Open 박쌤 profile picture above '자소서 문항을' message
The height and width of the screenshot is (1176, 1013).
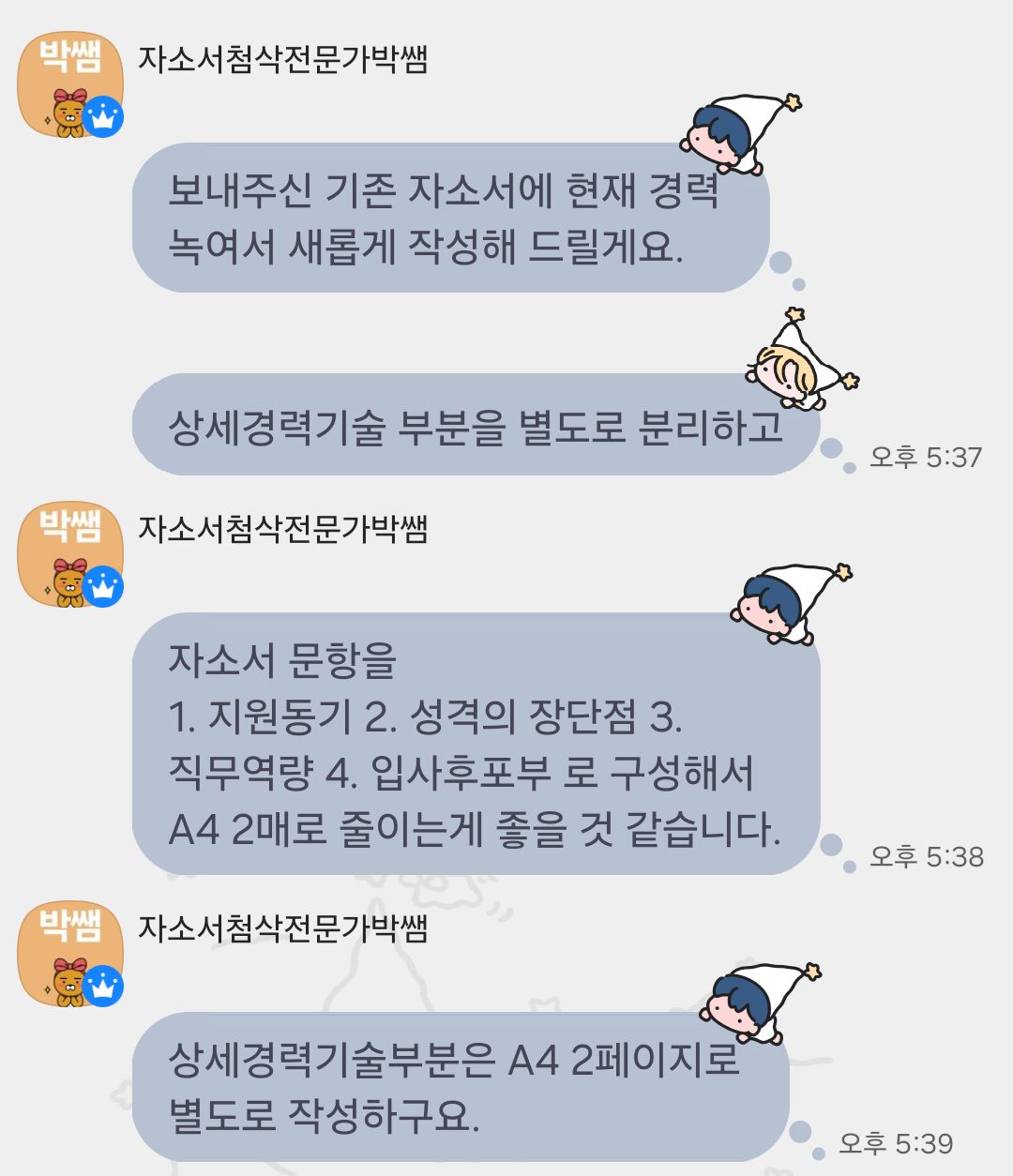(71, 553)
